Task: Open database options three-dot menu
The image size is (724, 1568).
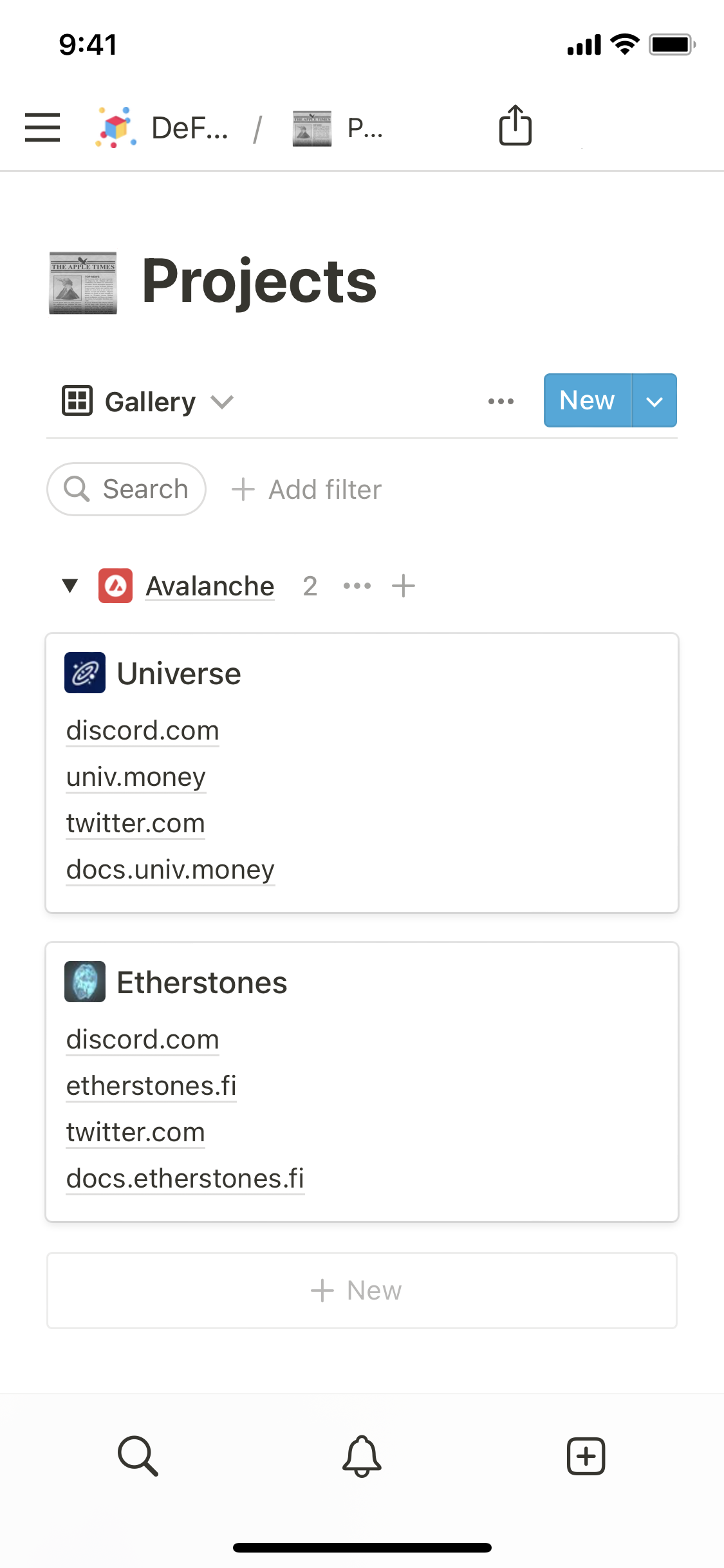Action: coord(501,401)
